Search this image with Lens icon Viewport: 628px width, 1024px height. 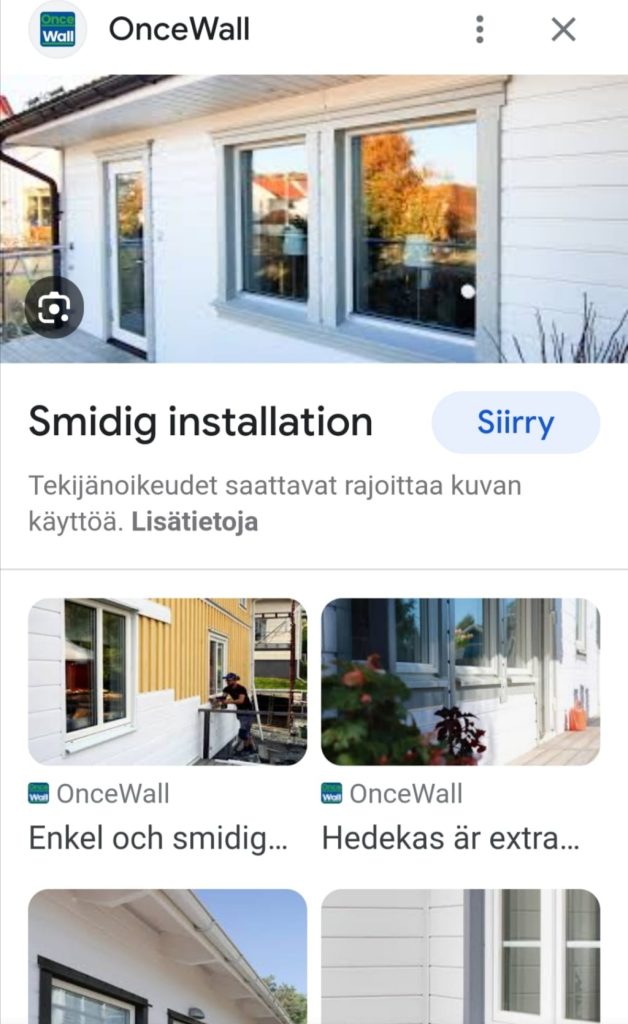52,309
